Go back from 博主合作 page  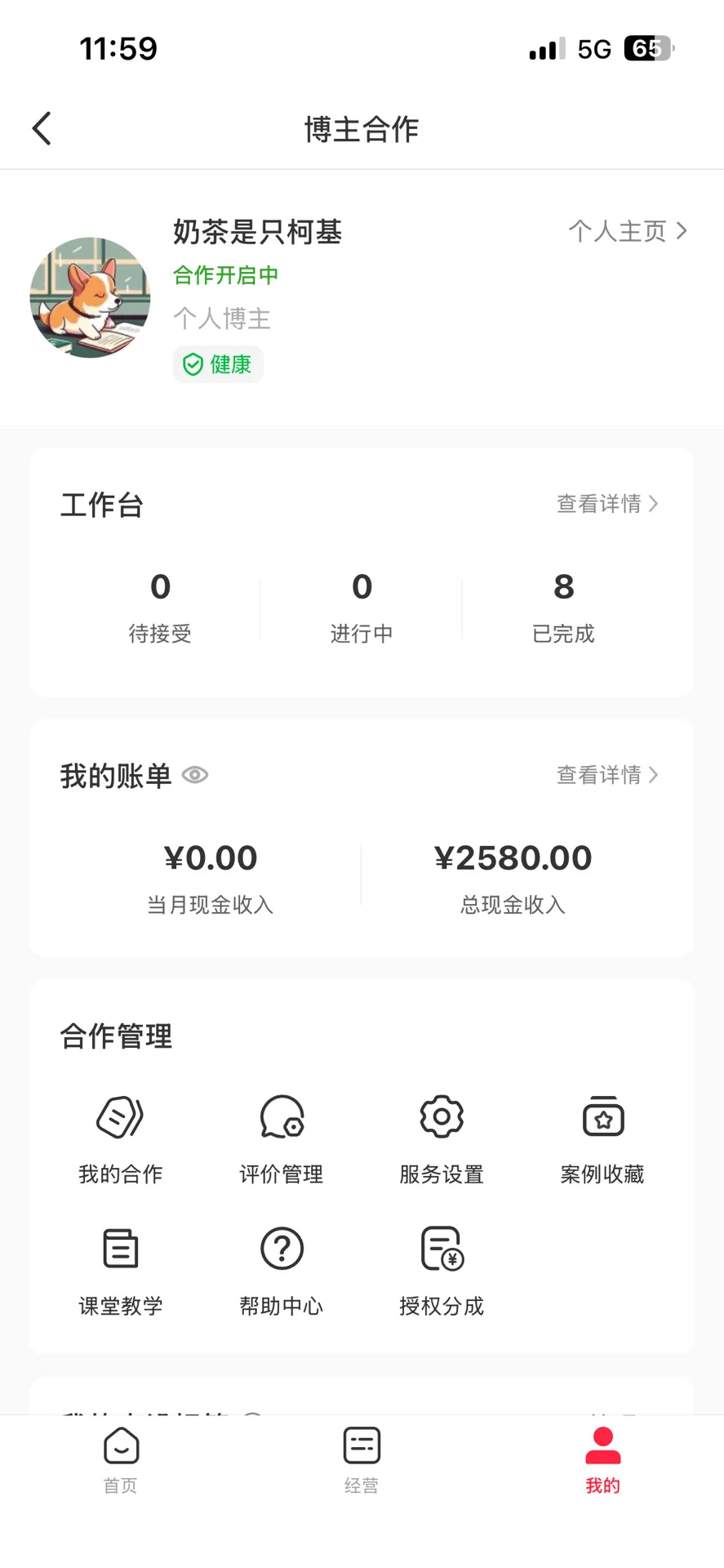42,129
